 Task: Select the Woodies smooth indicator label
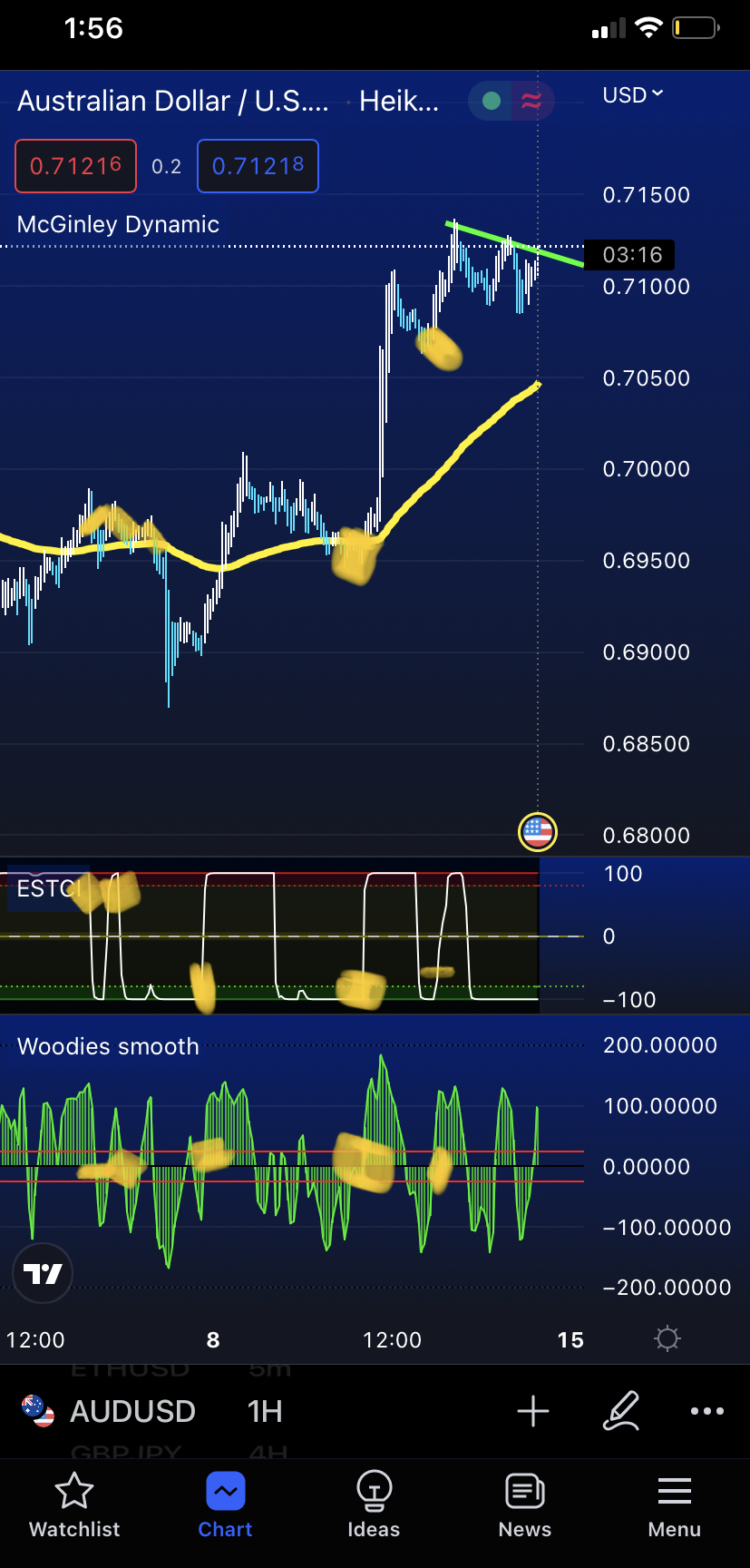(108, 1046)
